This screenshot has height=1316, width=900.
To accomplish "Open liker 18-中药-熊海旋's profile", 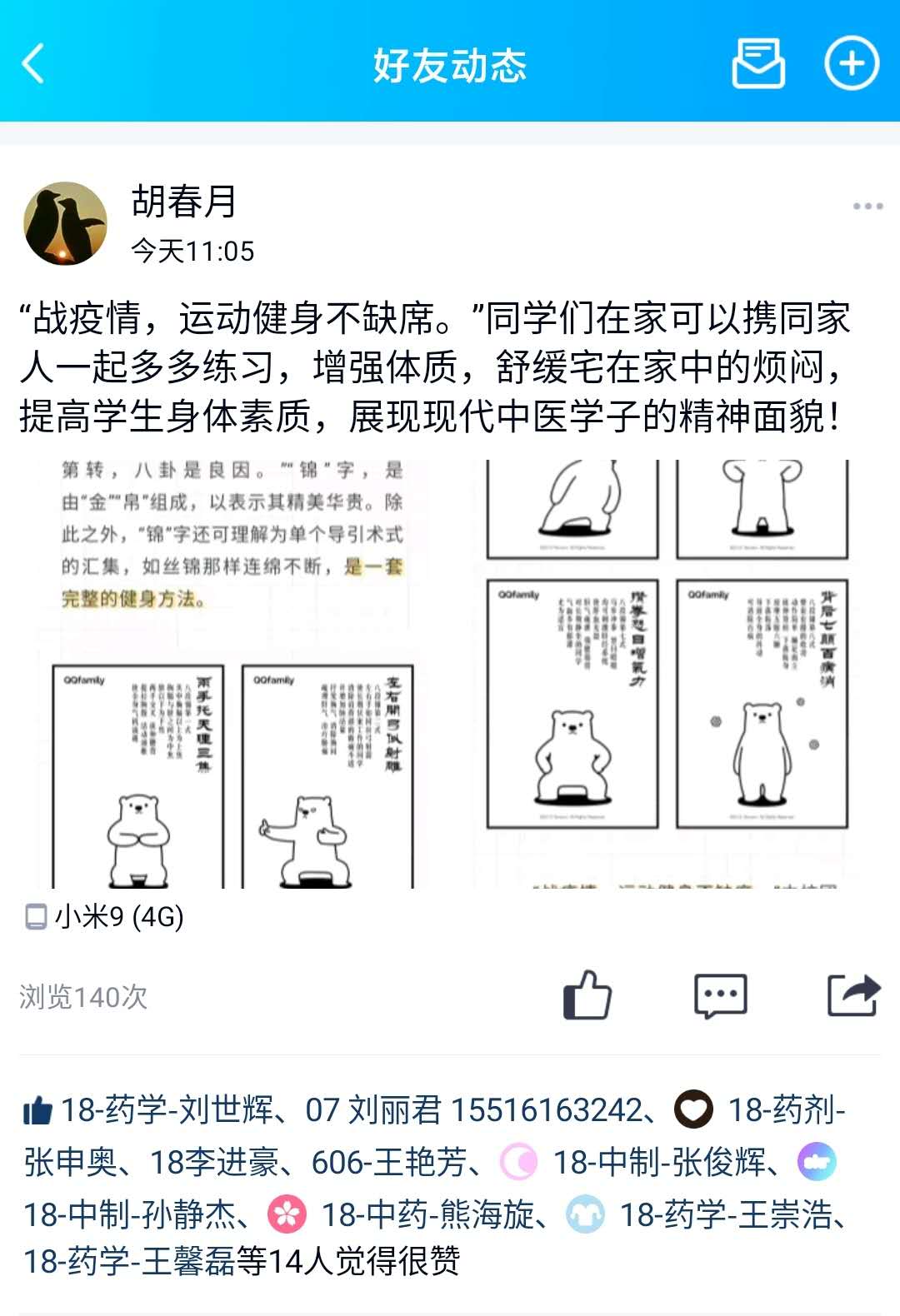I will (435, 1214).
